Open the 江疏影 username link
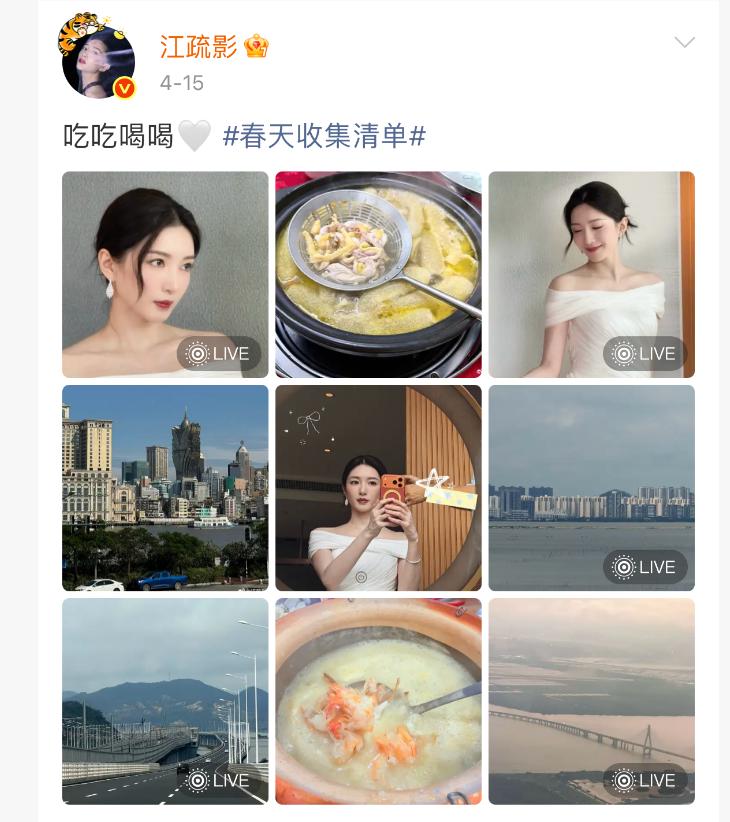Viewport: 730px width, 822px height. [198, 46]
